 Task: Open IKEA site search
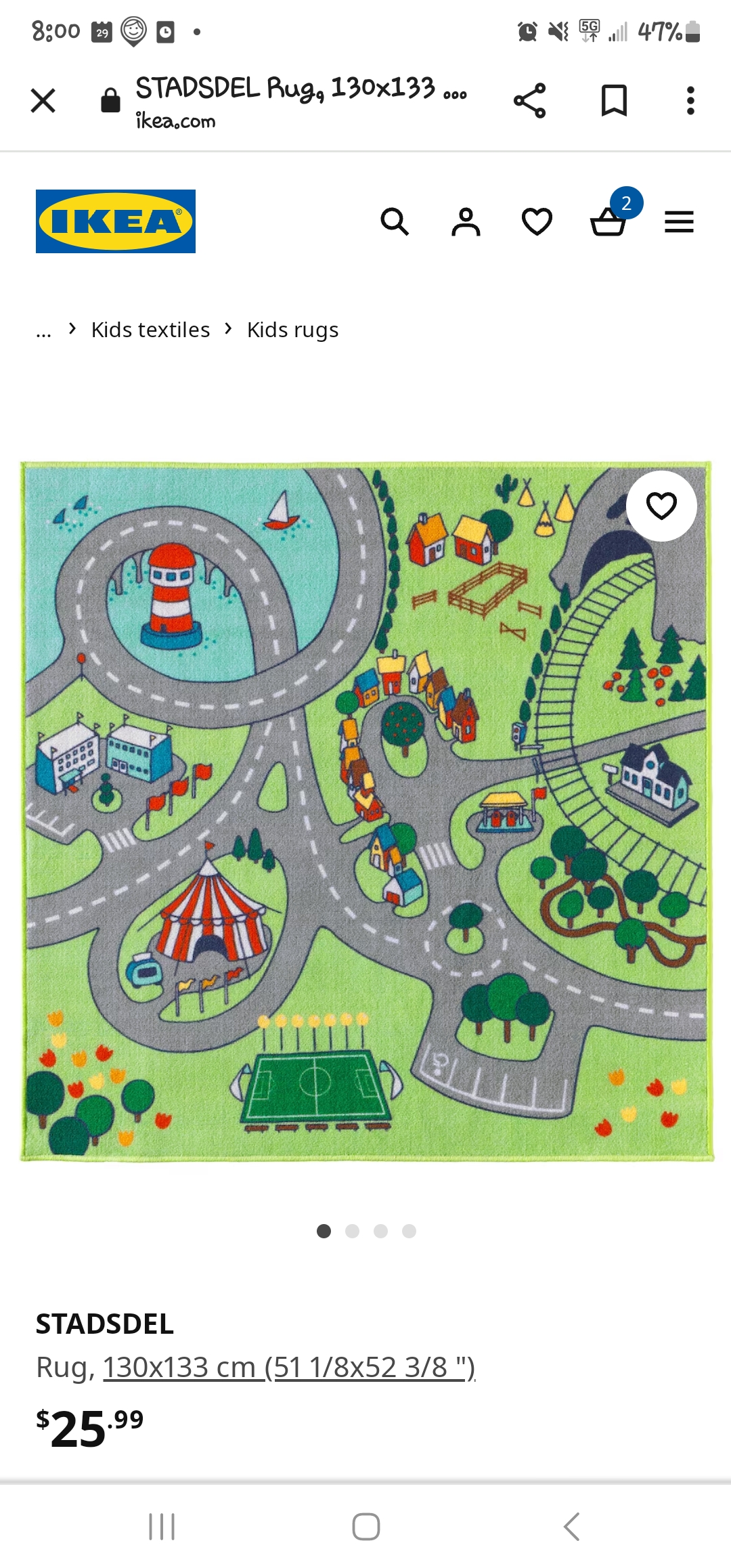(x=395, y=221)
